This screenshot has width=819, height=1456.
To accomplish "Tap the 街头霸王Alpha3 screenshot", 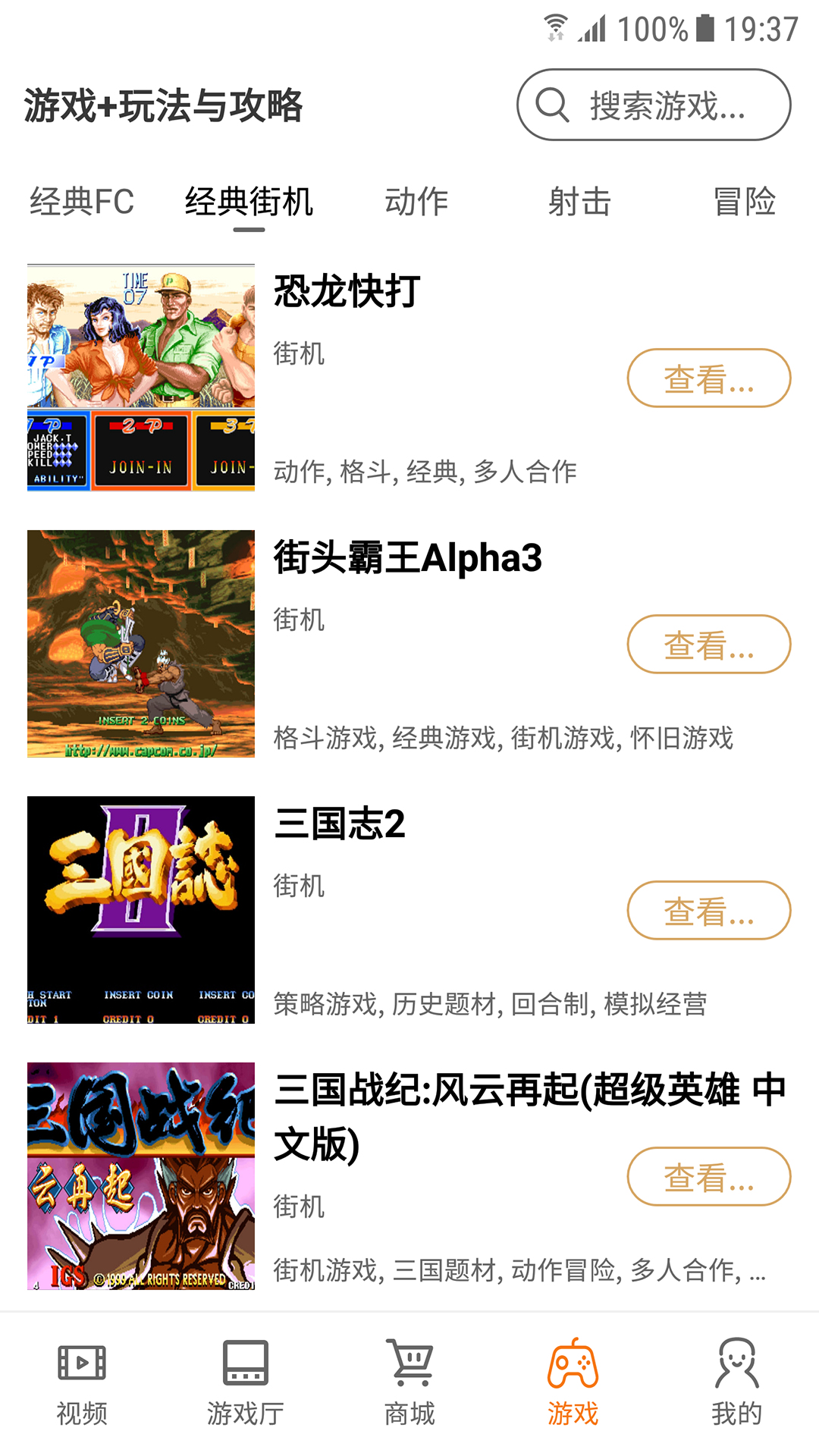I will coord(141,645).
